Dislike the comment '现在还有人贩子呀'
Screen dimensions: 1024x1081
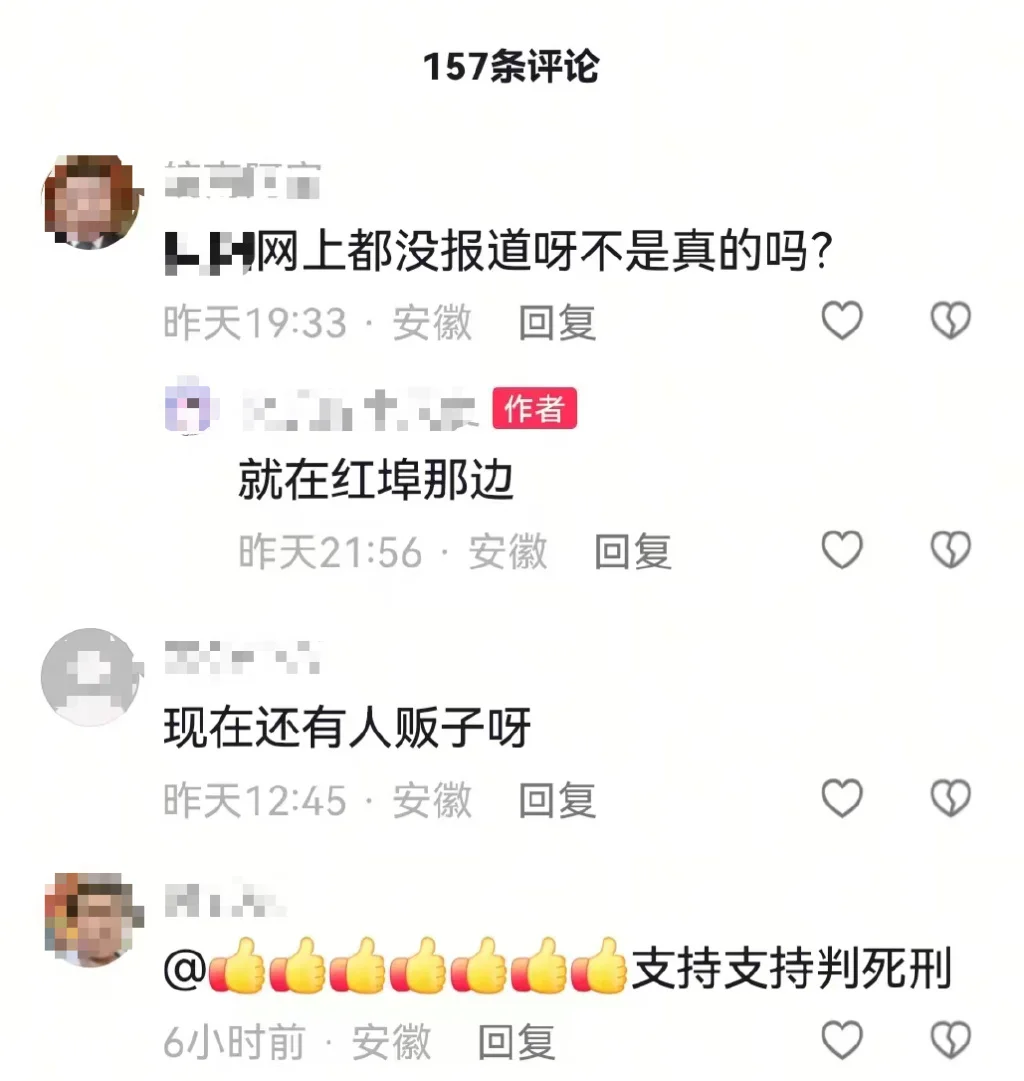pyautogui.click(x=950, y=798)
